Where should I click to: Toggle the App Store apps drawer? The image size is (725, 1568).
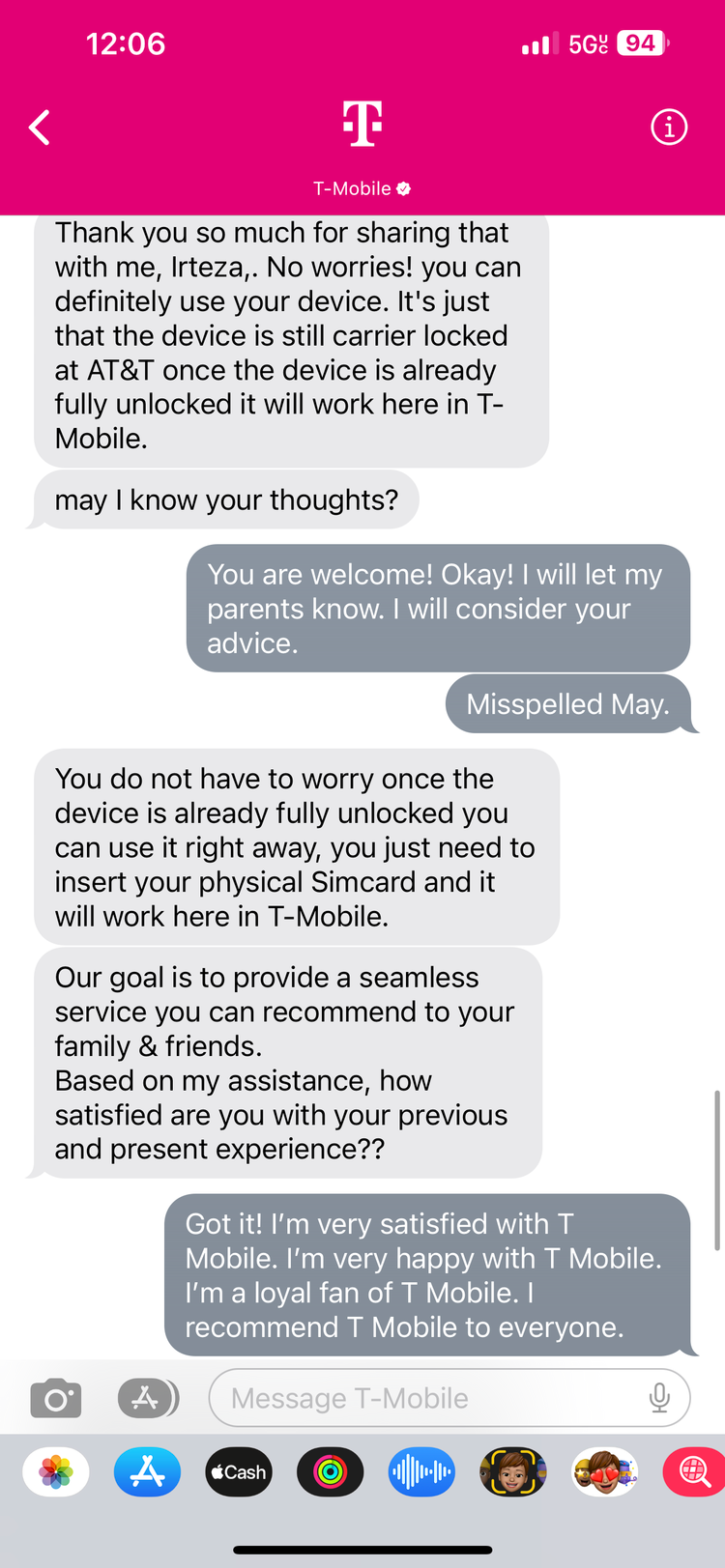coord(148,1398)
